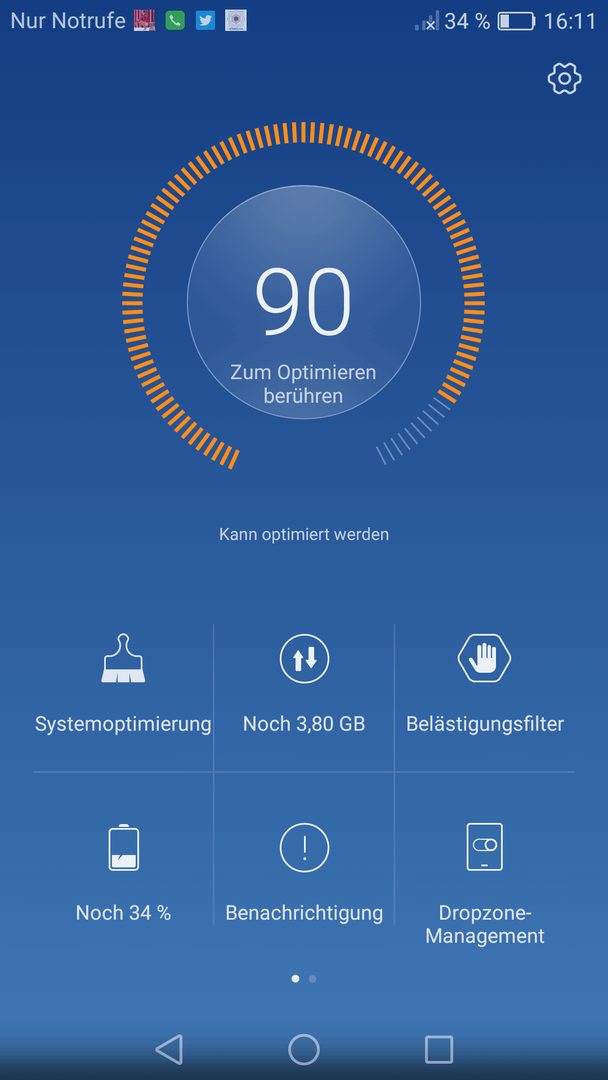Open the recent apps view
This screenshot has height=1080, width=608.
coord(439,1049)
